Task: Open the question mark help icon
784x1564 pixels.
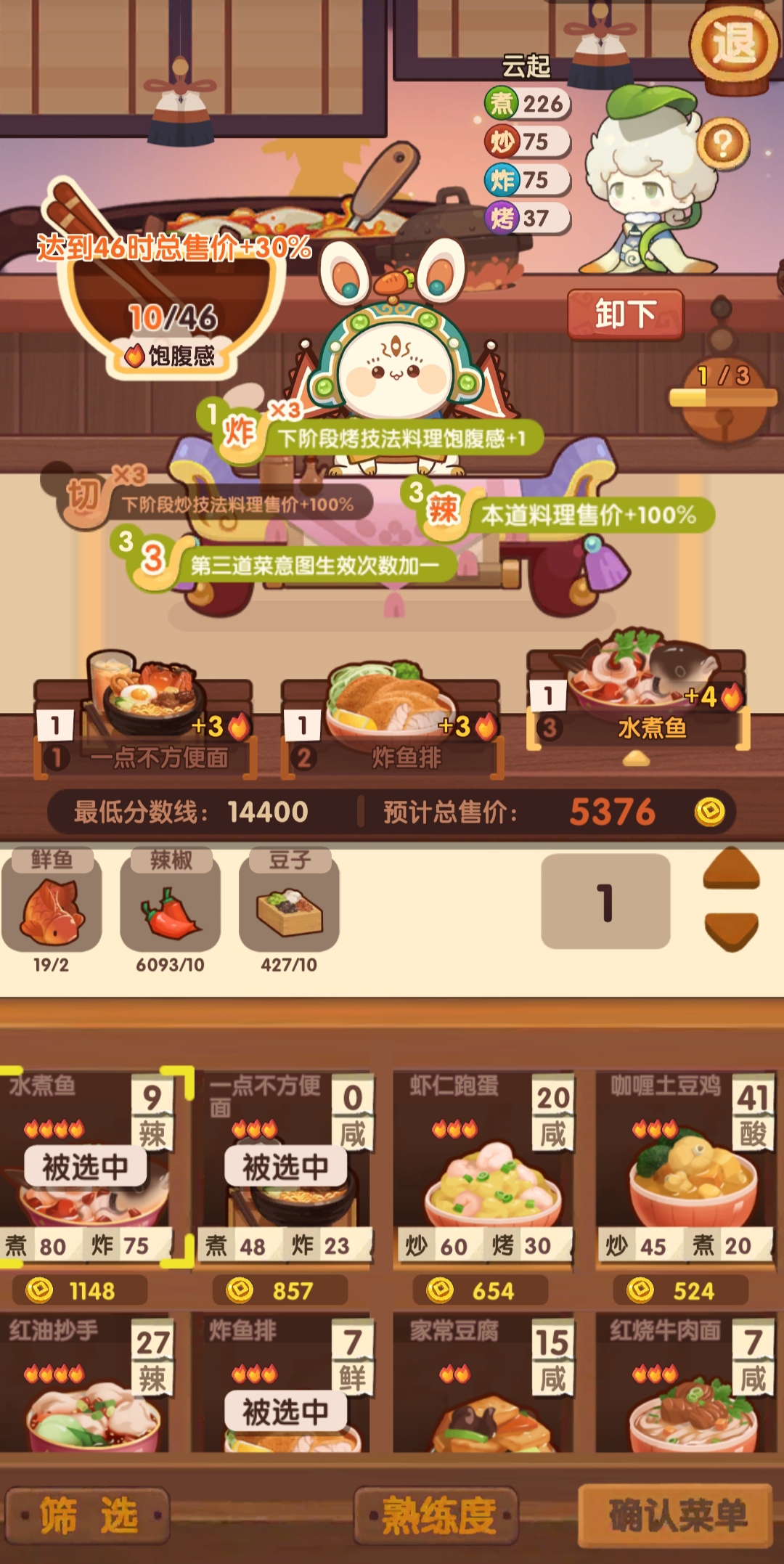Action: pyautogui.click(x=722, y=143)
